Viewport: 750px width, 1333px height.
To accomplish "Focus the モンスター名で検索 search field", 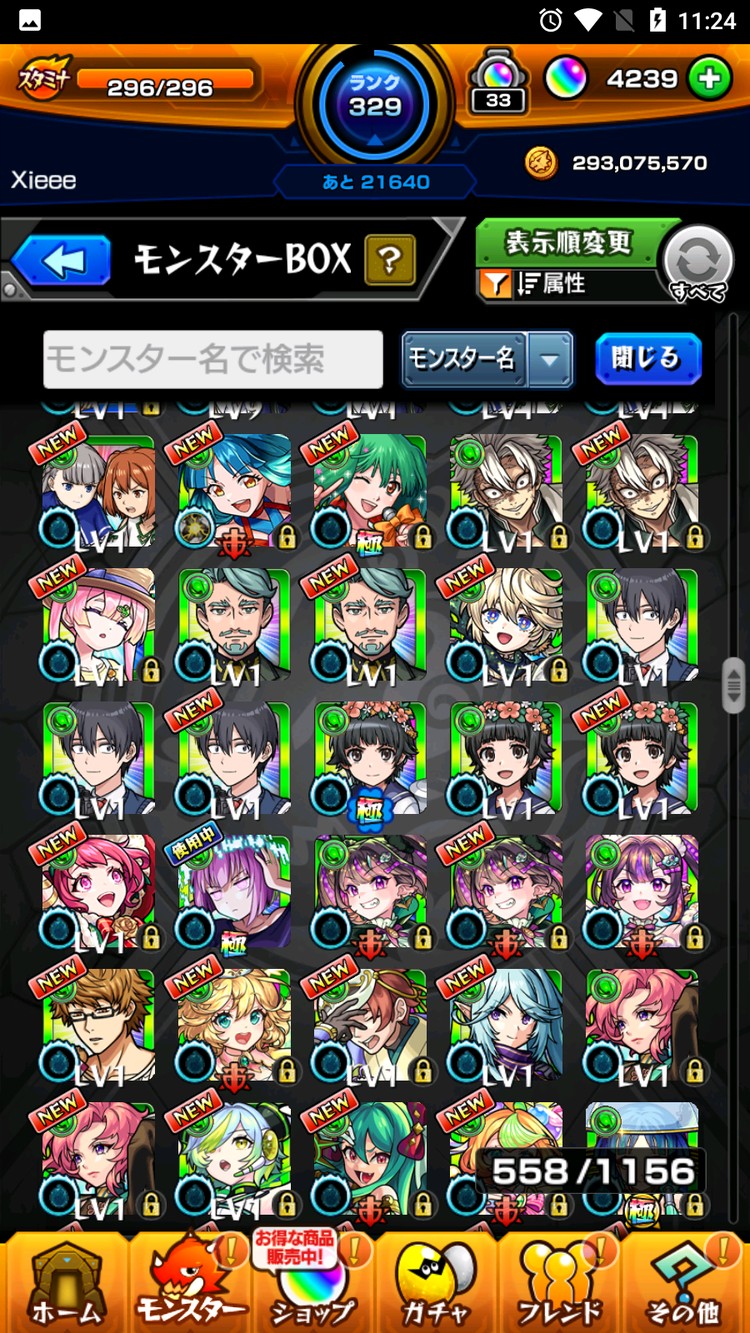I will [213, 359].
